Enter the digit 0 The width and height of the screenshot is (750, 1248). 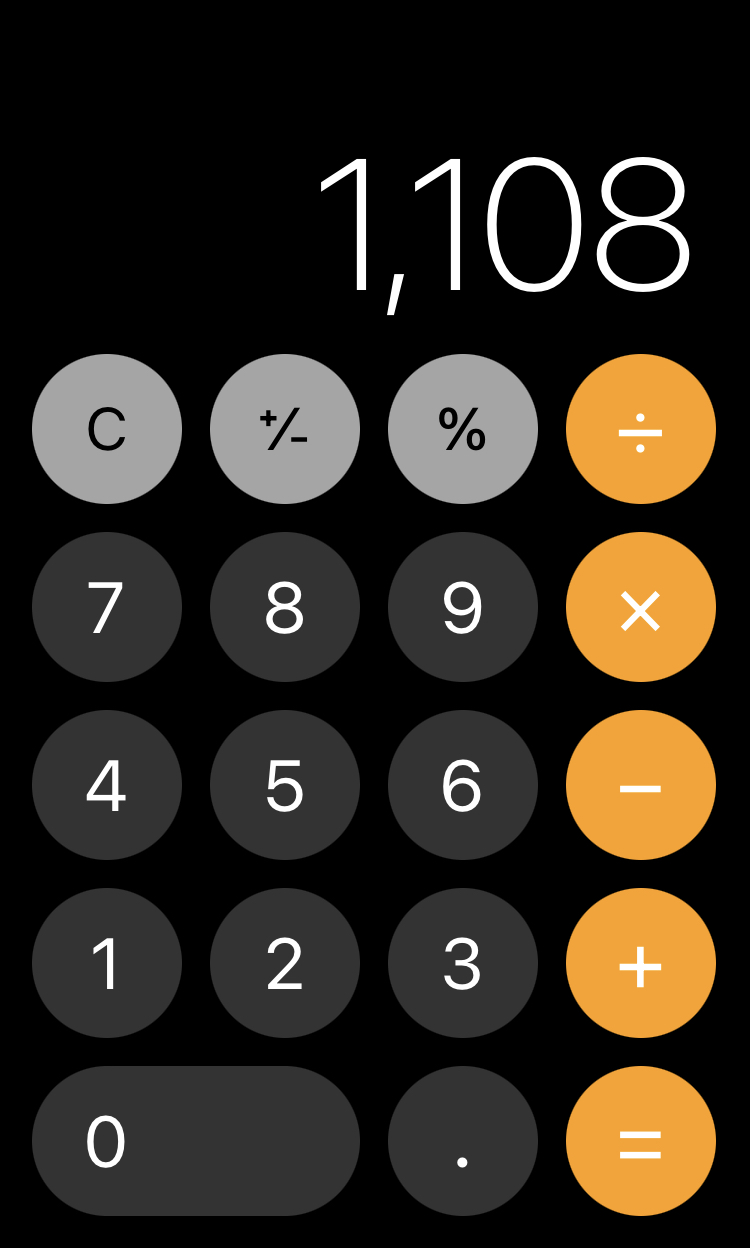coord(196,1141)
